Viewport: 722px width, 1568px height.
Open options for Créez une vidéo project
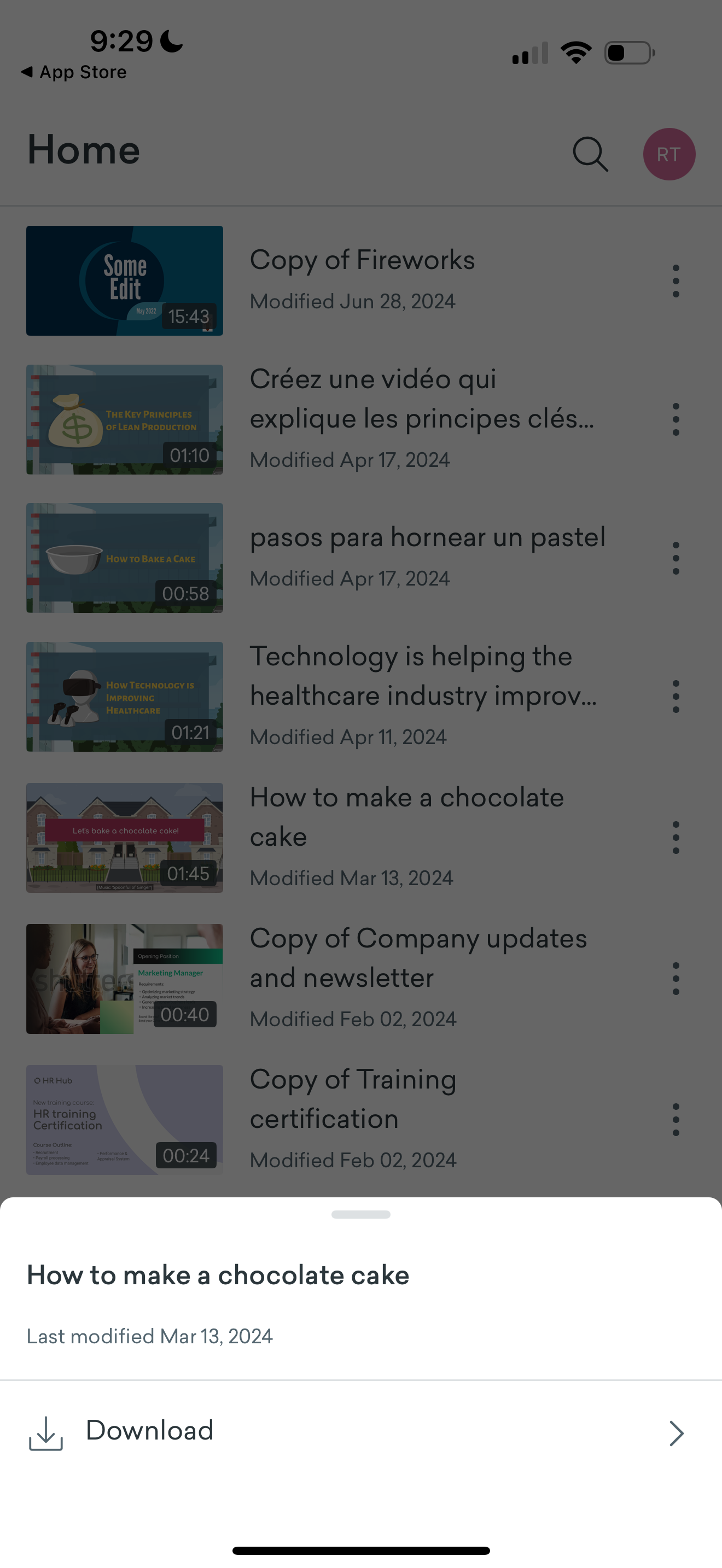tap(675, 419)
